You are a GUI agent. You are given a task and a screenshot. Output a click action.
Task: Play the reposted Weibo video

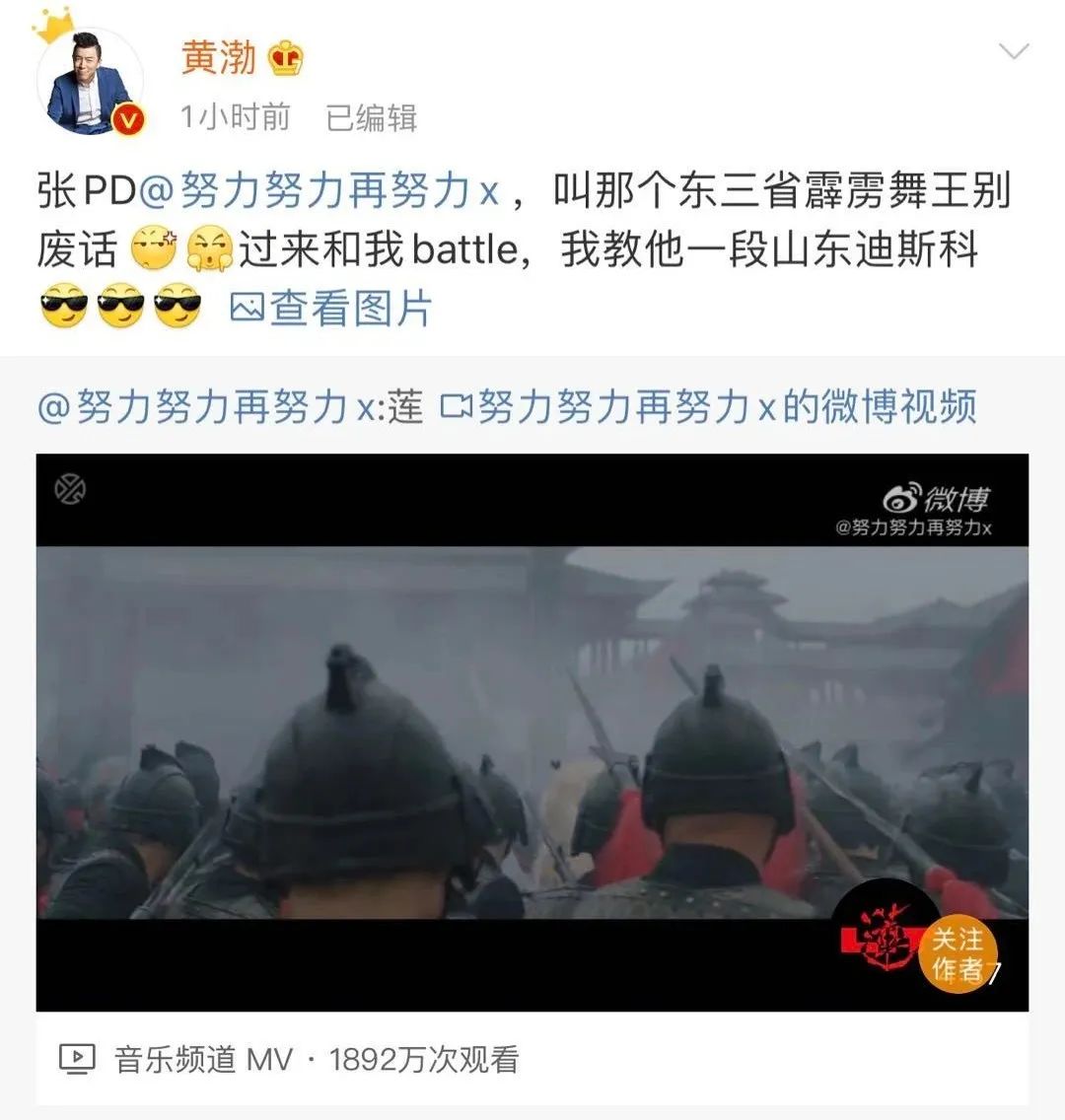point(532,732)
